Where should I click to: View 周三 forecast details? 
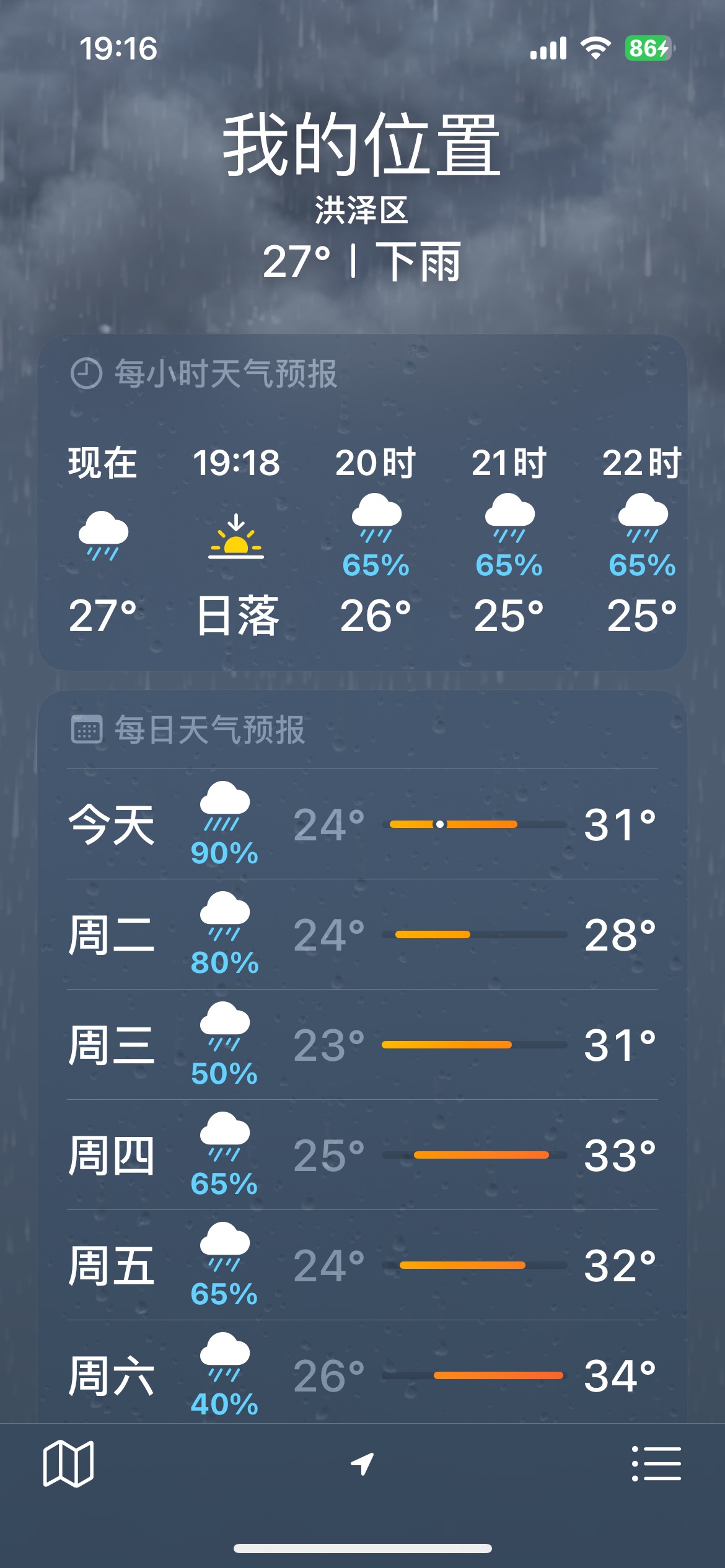(x=362, y=1045)
